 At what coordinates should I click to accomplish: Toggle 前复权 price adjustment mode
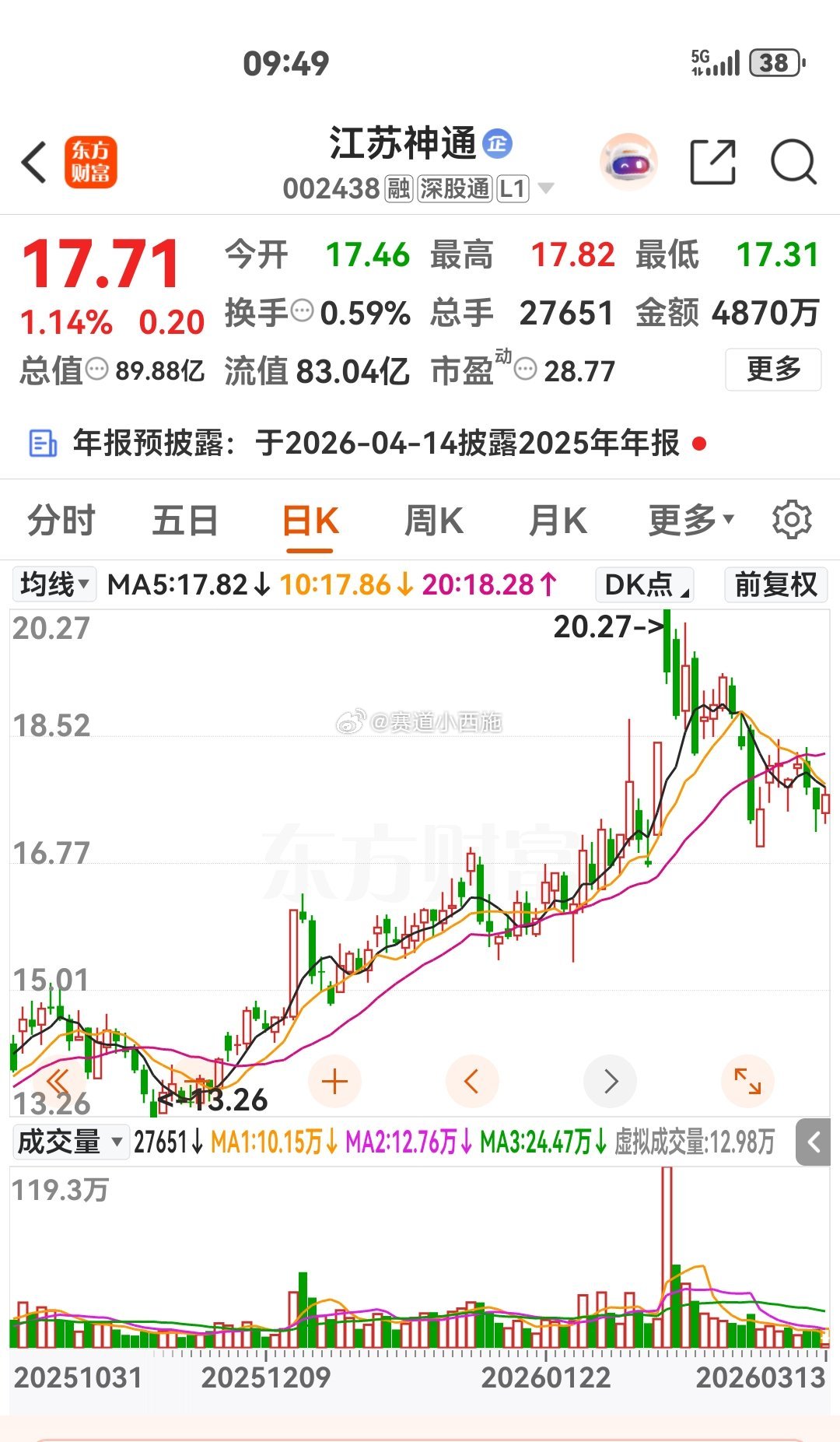(774, 584)
